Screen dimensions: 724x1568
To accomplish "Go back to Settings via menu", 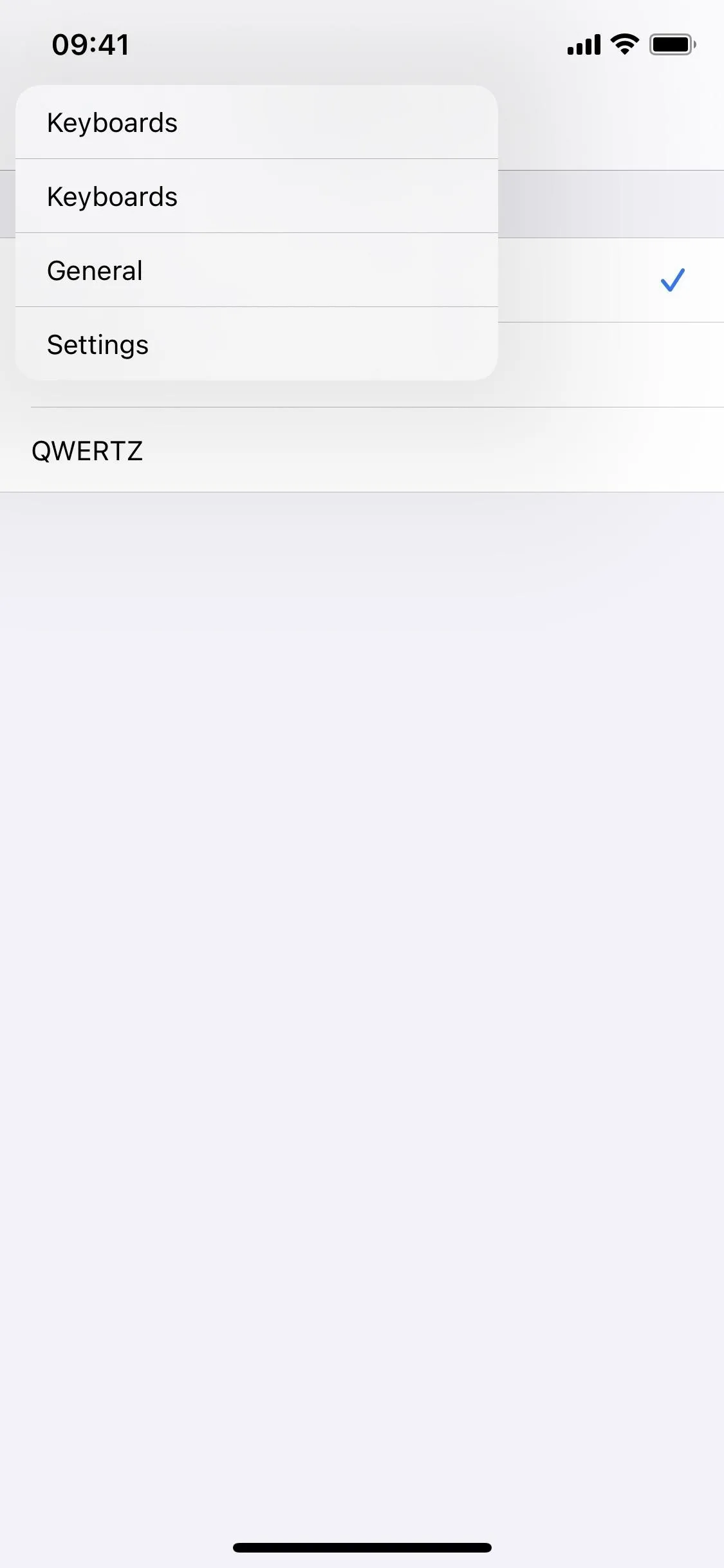I will pyautogui.click(x=257, y=344).
